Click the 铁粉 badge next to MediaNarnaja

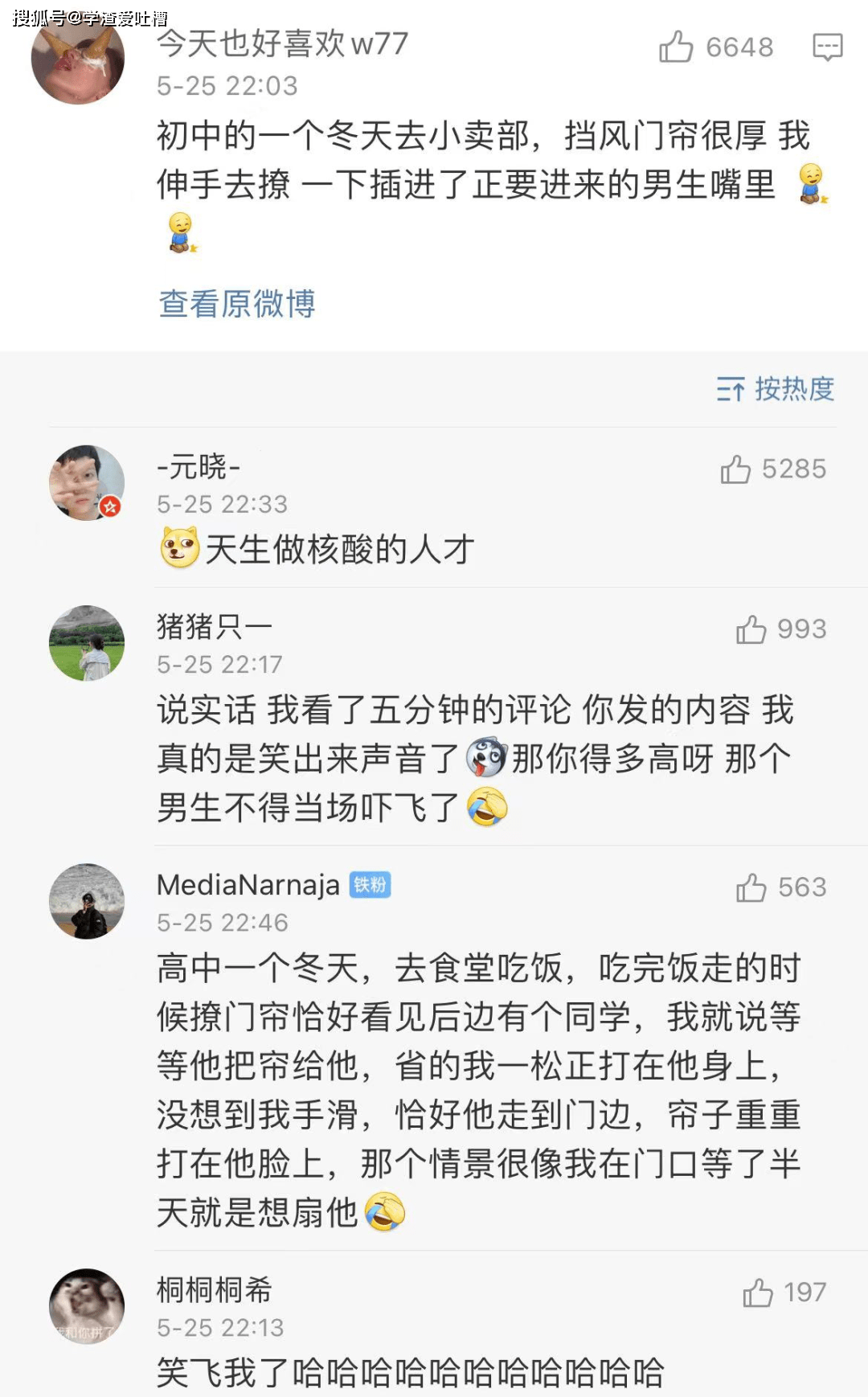click(369, 885)
